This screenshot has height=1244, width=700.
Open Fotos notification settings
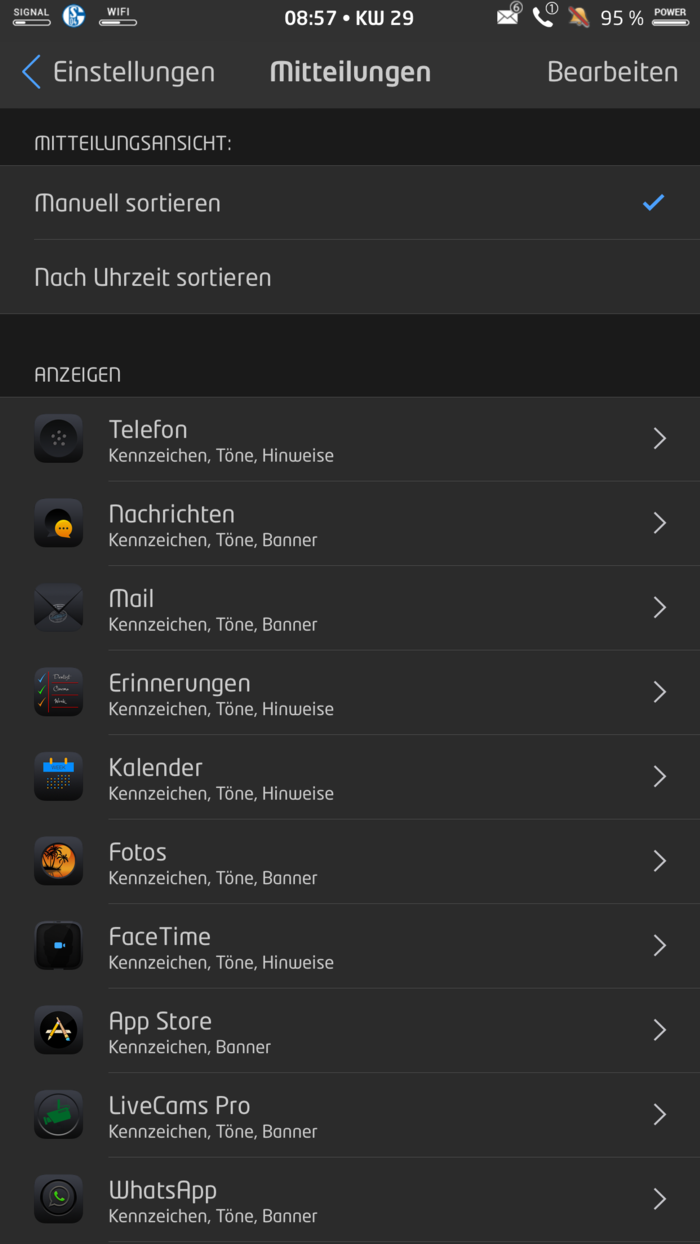(350, 862)
